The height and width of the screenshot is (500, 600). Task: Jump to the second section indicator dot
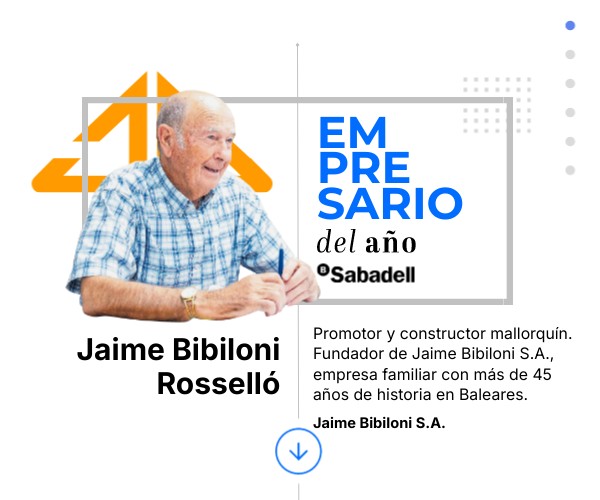[570, 54]
